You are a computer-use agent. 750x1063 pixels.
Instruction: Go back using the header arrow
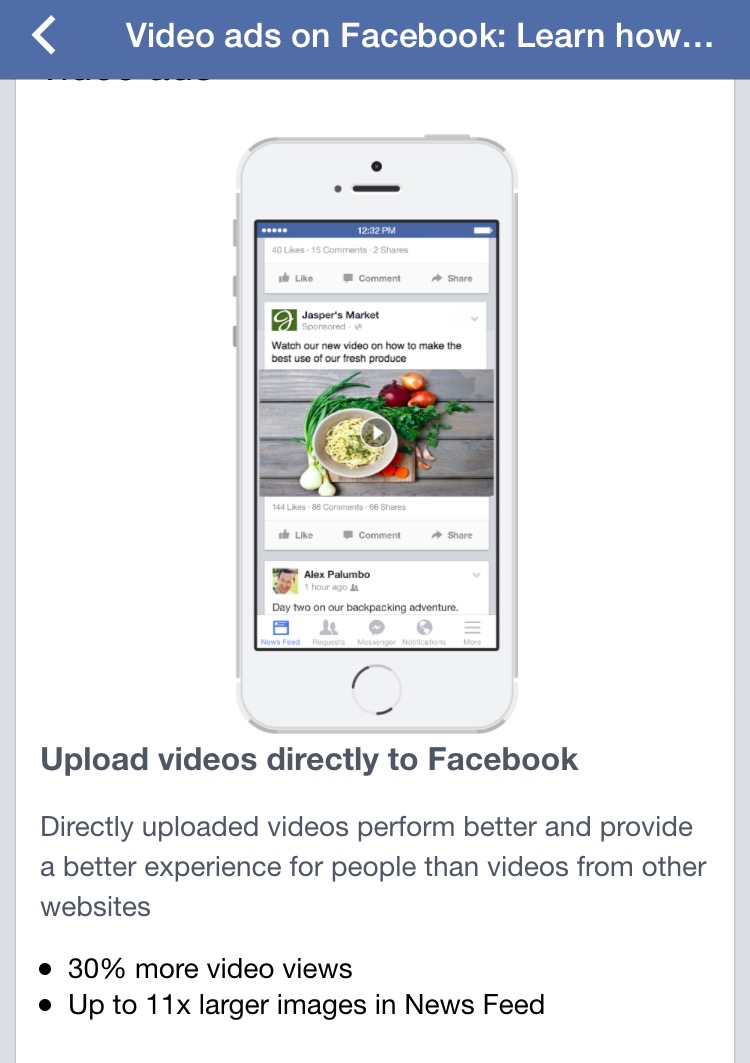pyautogui.click(x=44, y=37)
